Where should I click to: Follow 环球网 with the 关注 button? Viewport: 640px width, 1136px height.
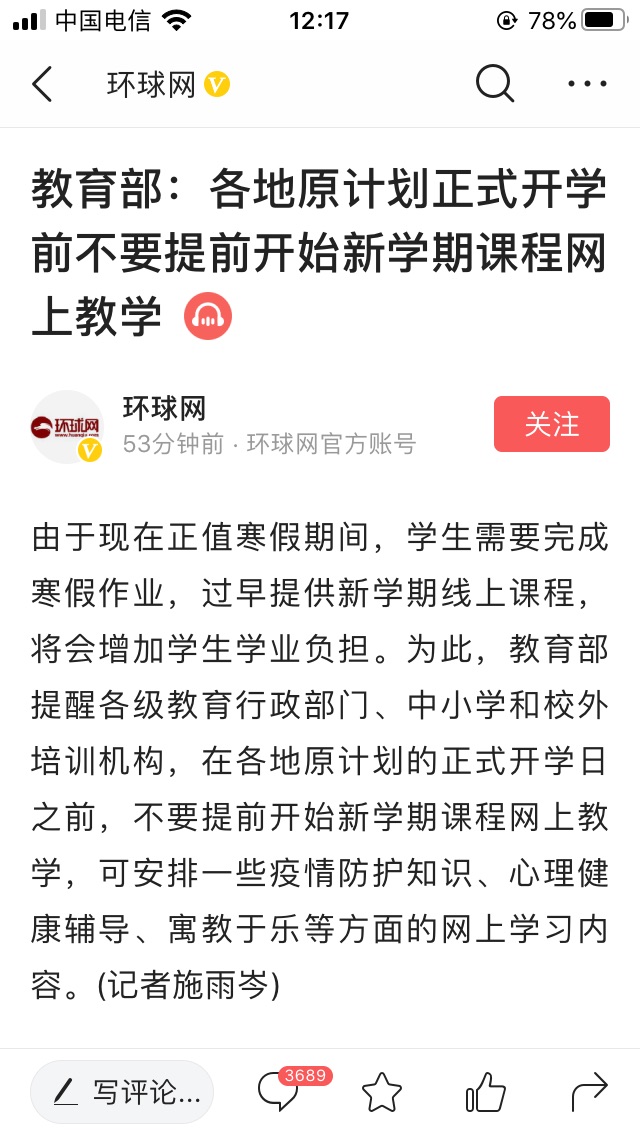point(551,424)
